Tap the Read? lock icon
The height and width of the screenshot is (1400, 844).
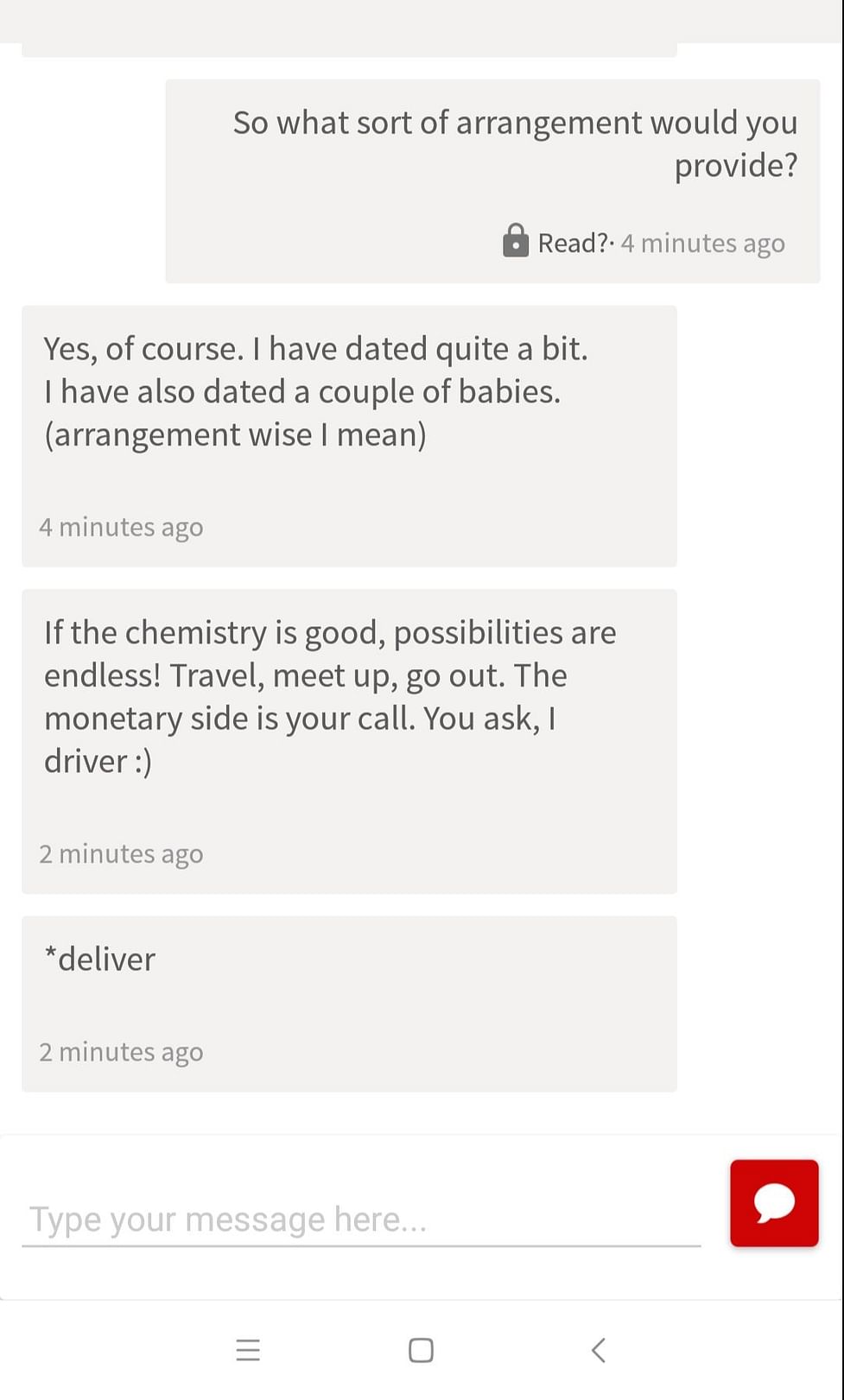(x=516, y=241)
